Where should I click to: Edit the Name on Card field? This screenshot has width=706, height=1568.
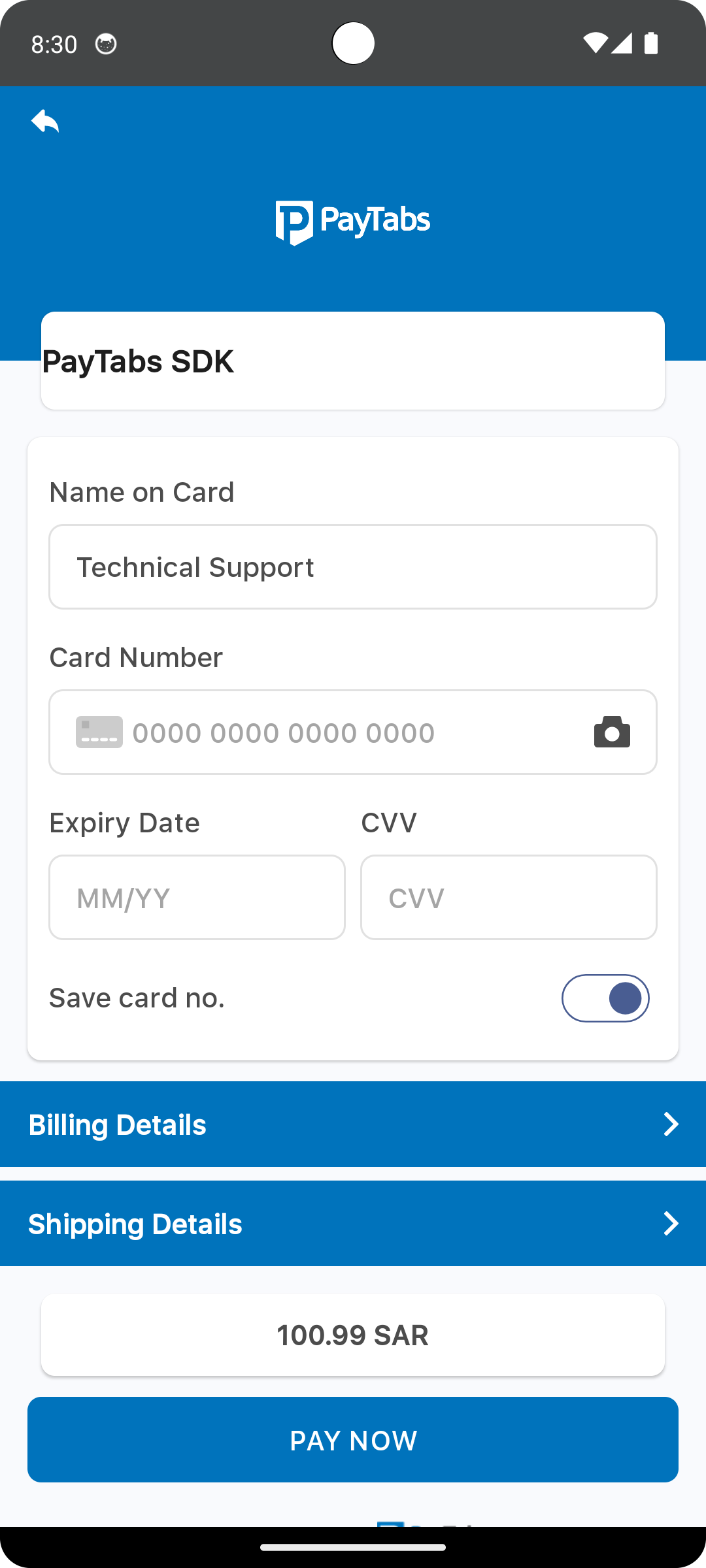click(353, 566)
